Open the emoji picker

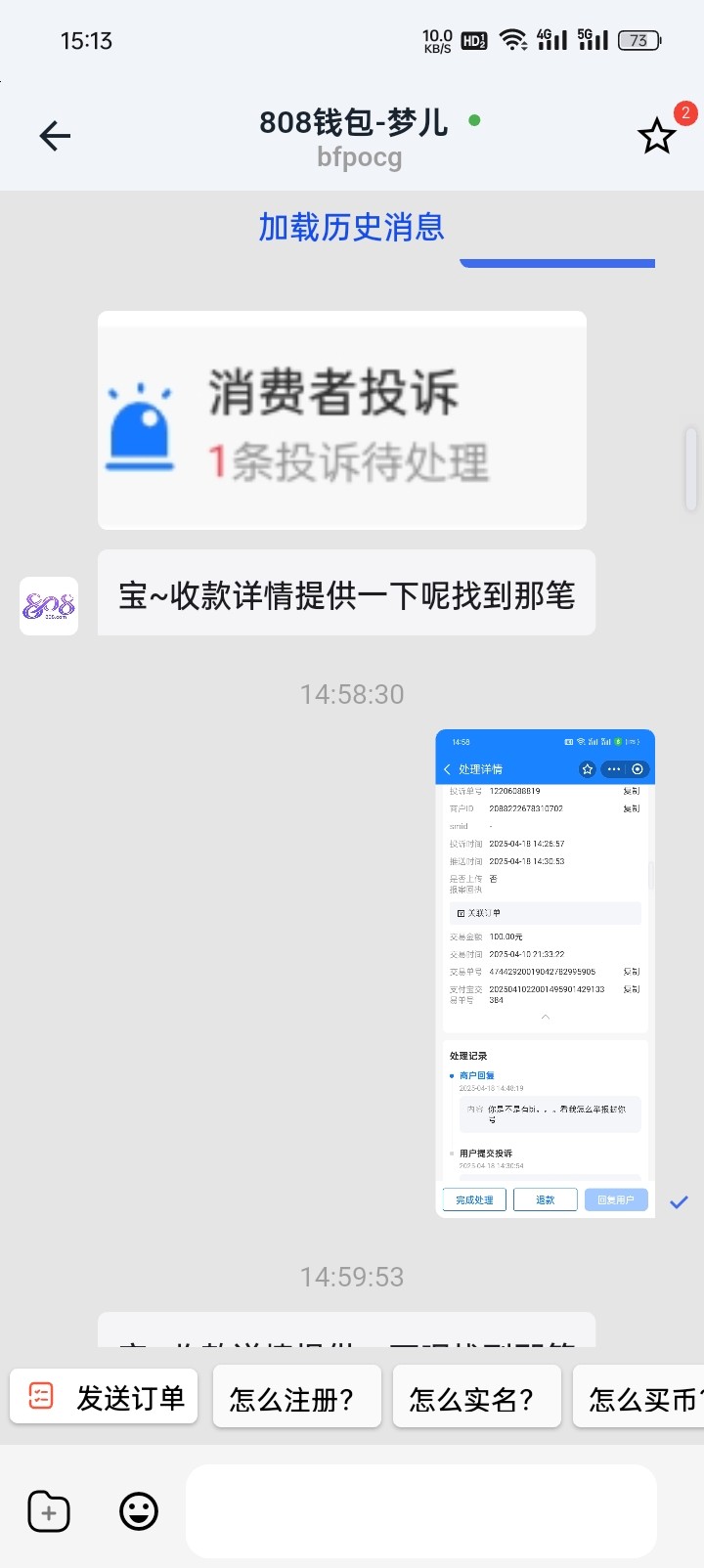[139, 1511]
